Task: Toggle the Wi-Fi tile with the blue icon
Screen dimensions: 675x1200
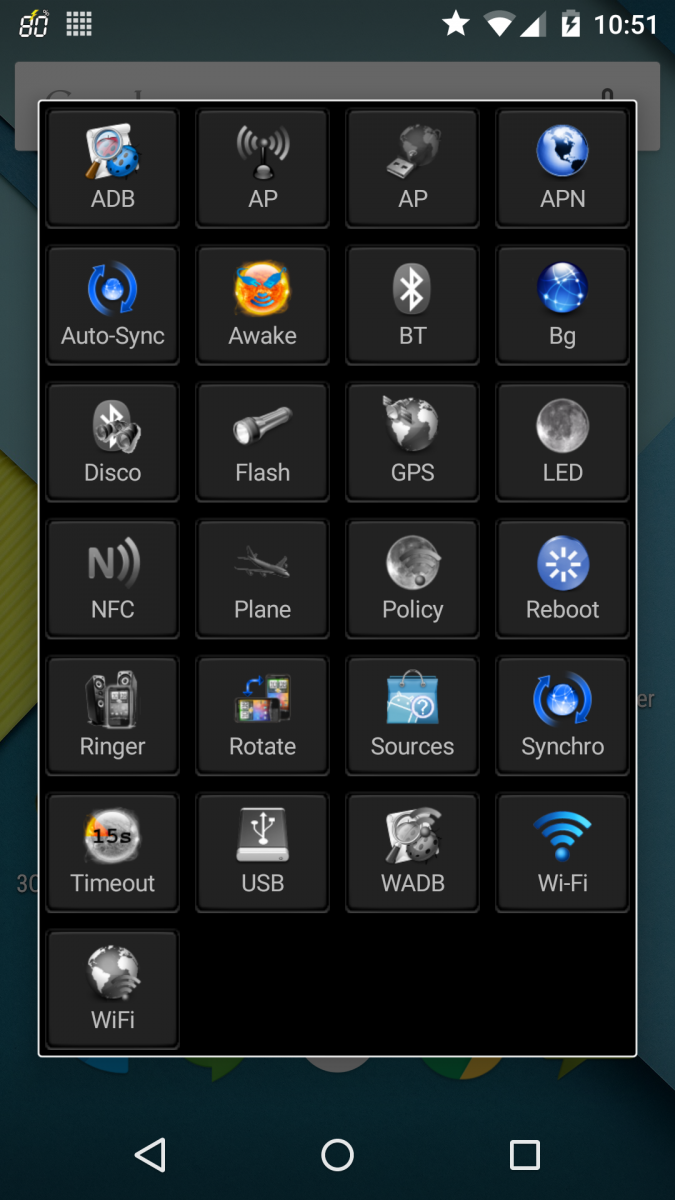Action: [563, 853]
